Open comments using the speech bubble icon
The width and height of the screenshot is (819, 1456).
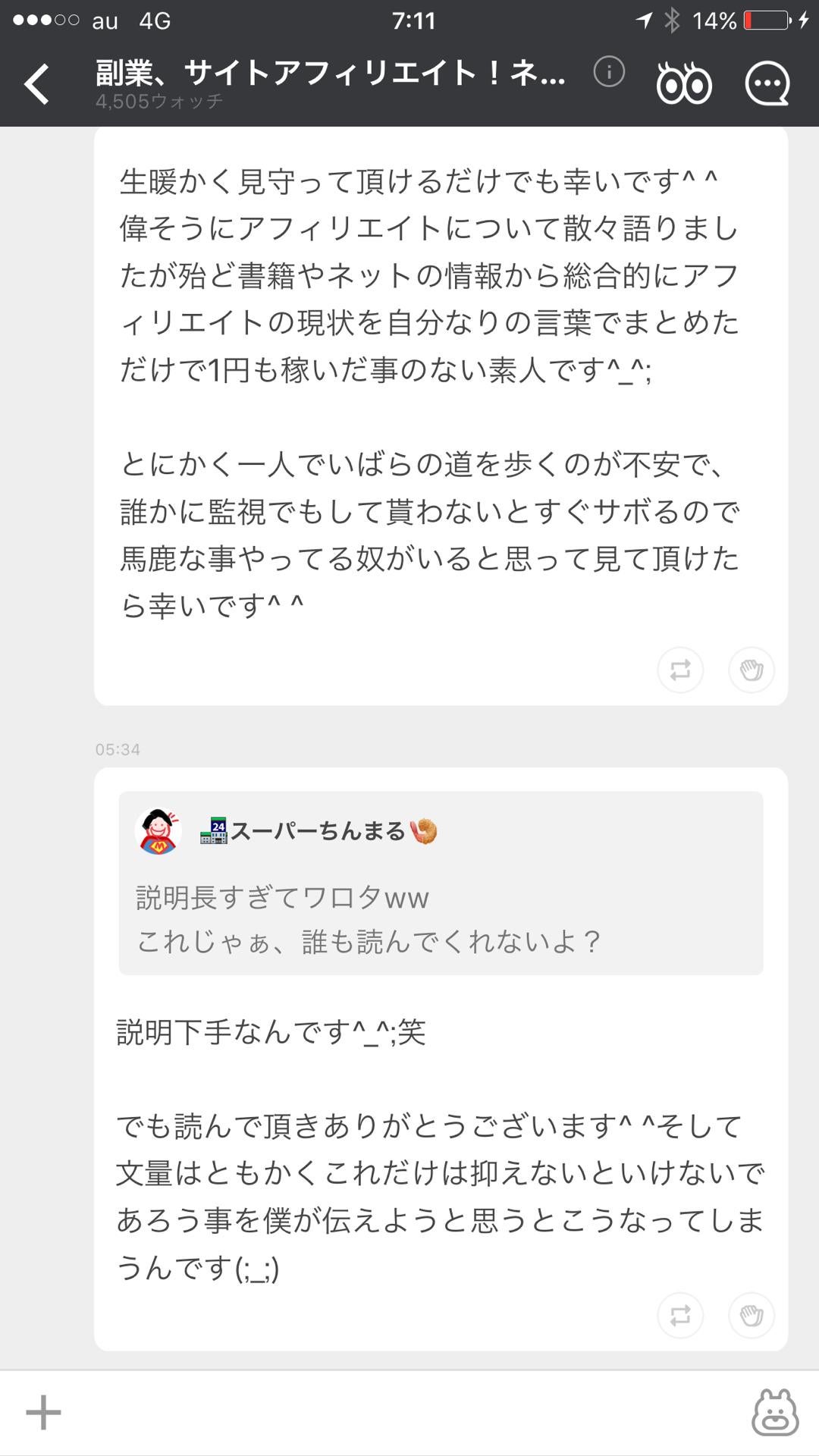[x=768, y=83]
